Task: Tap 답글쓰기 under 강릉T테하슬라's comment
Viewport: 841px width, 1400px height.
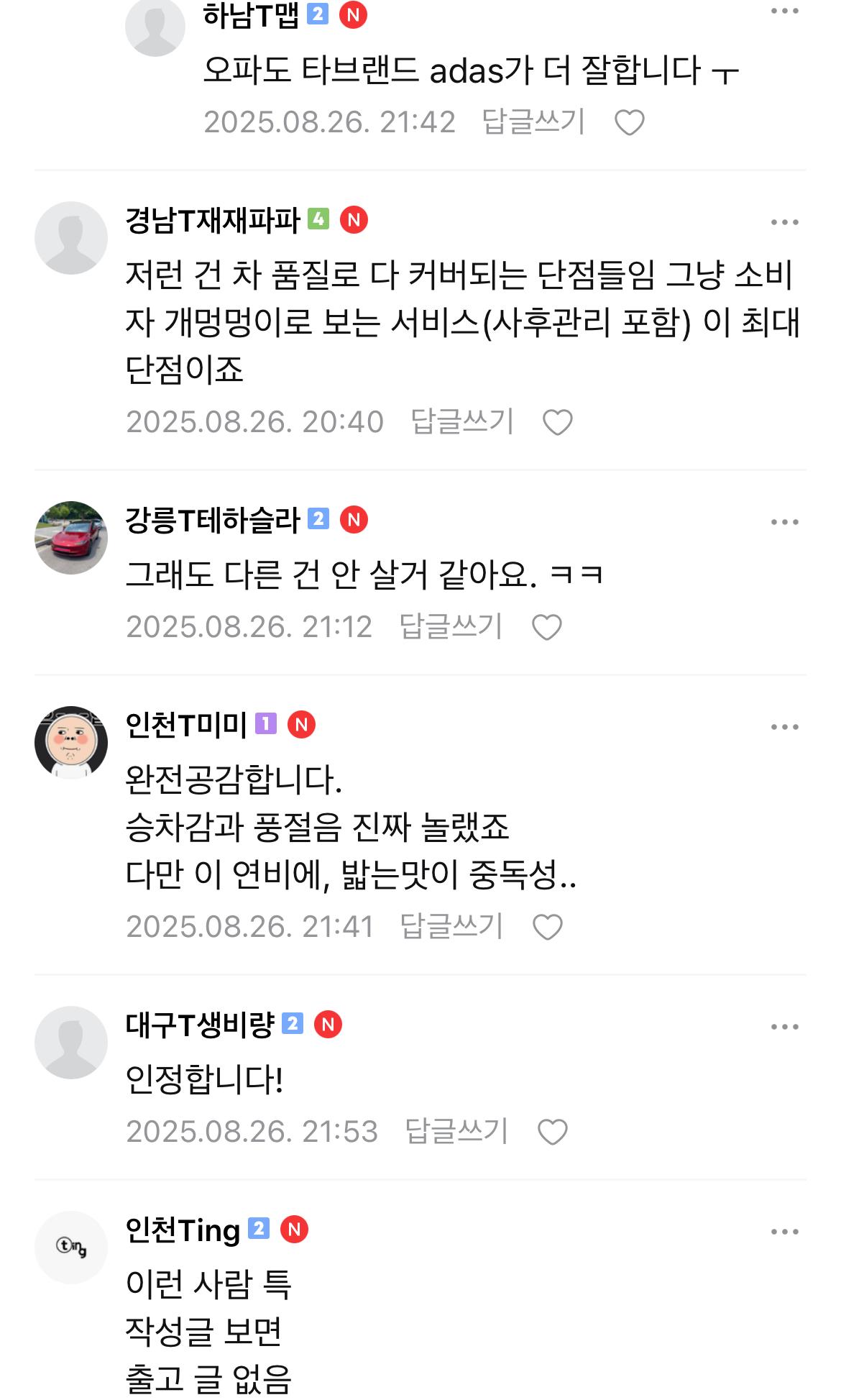Action: point(451,626)
